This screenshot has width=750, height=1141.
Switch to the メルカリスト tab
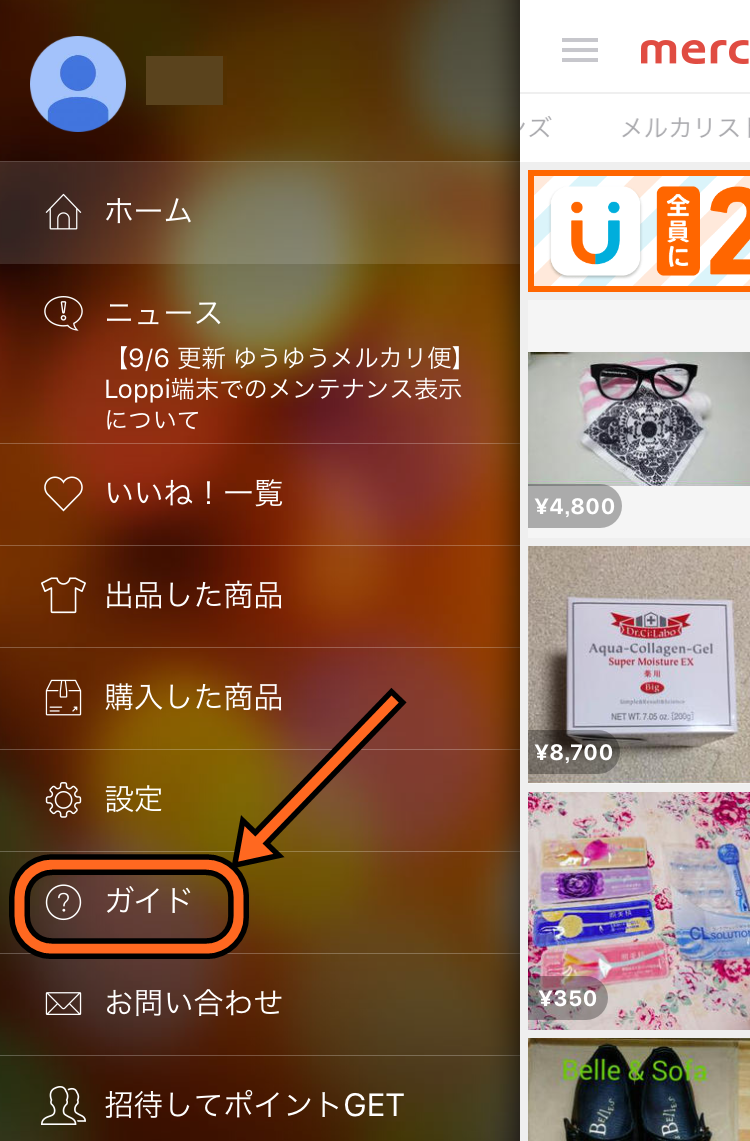point(684,128)
